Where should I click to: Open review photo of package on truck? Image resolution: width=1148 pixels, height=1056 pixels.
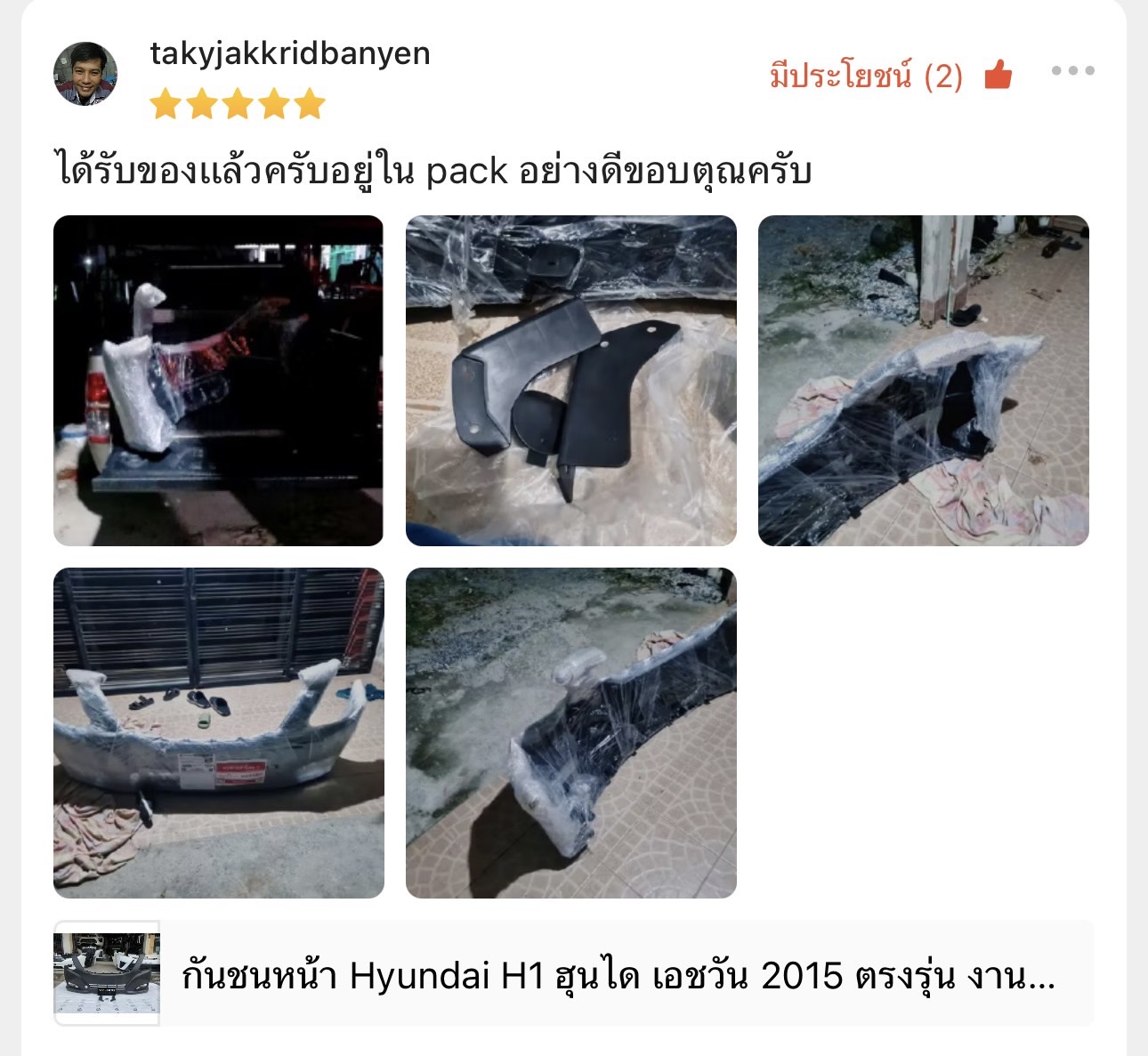218,381
